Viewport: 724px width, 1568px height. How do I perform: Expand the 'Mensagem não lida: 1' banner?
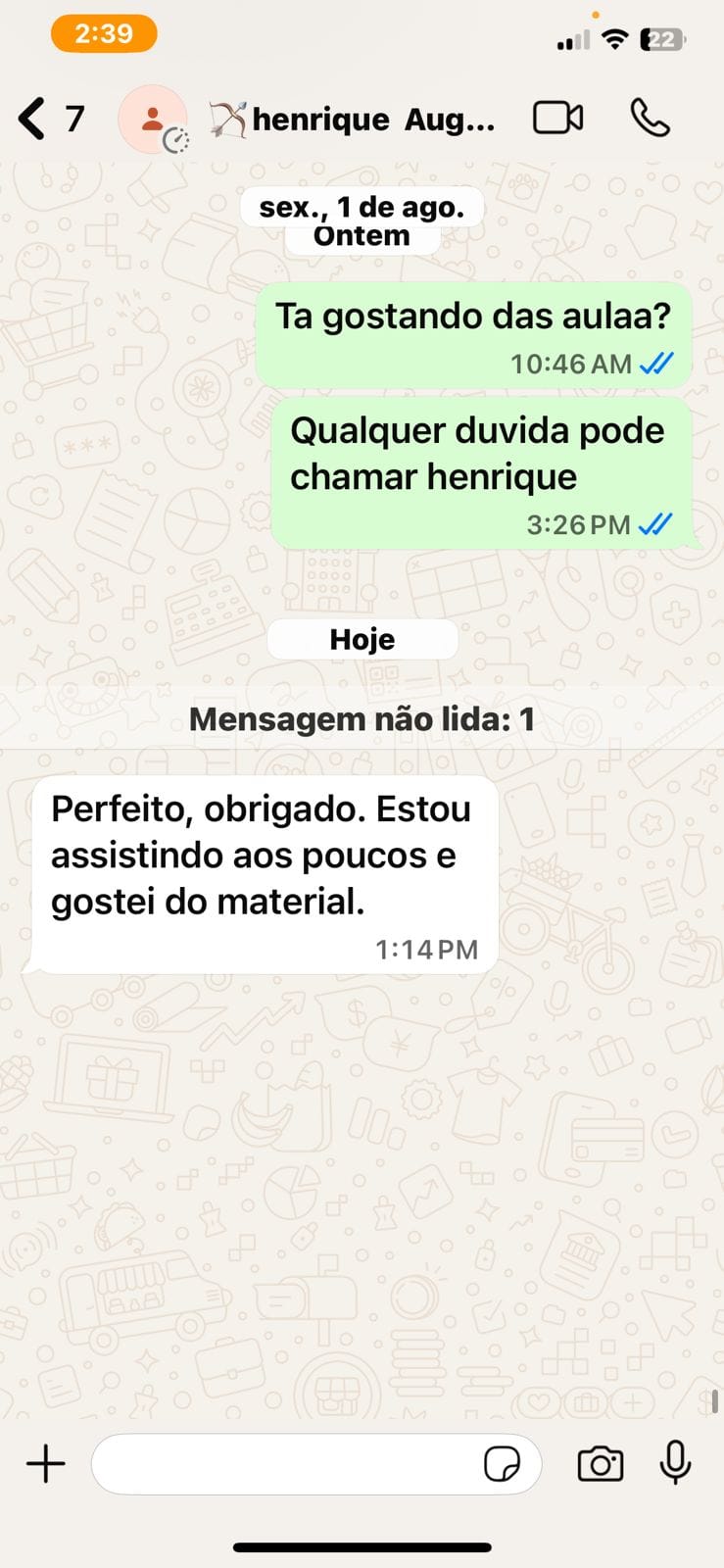click(362, 718)
